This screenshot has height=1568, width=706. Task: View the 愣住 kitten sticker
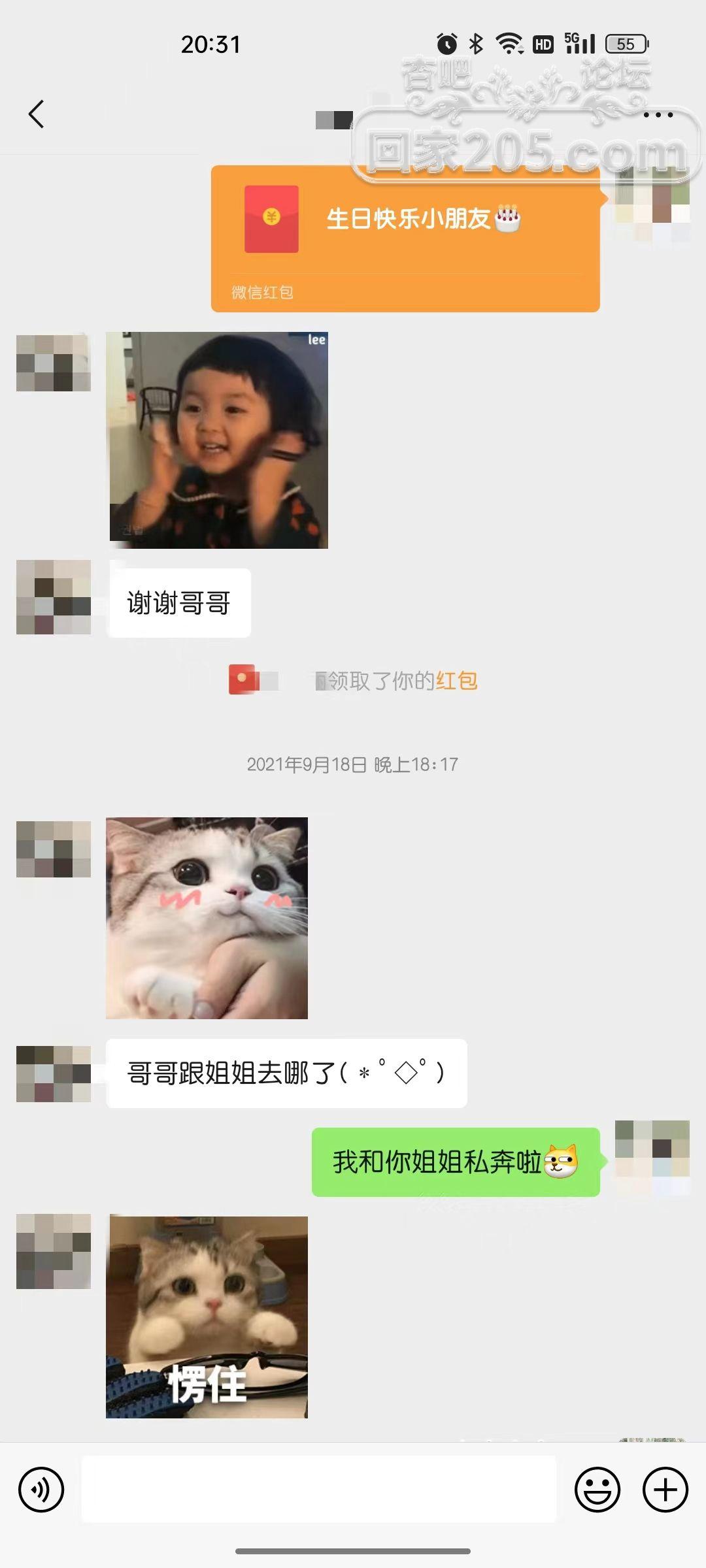(x=207, y=1317)
